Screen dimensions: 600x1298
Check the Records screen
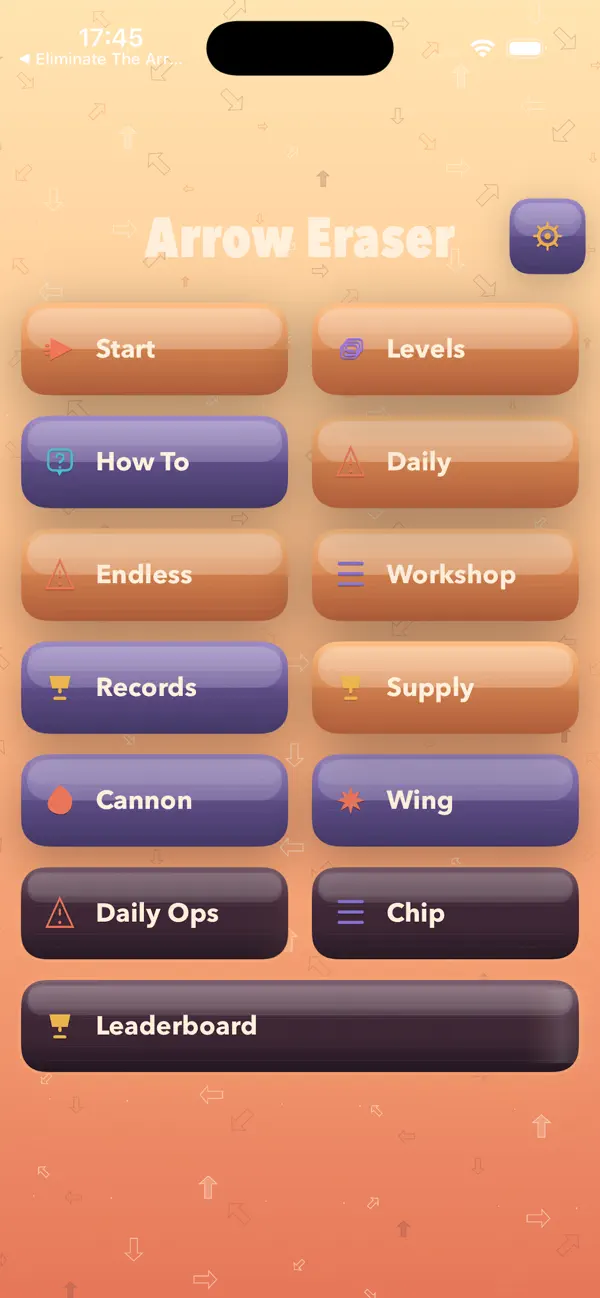coord(154,688)
